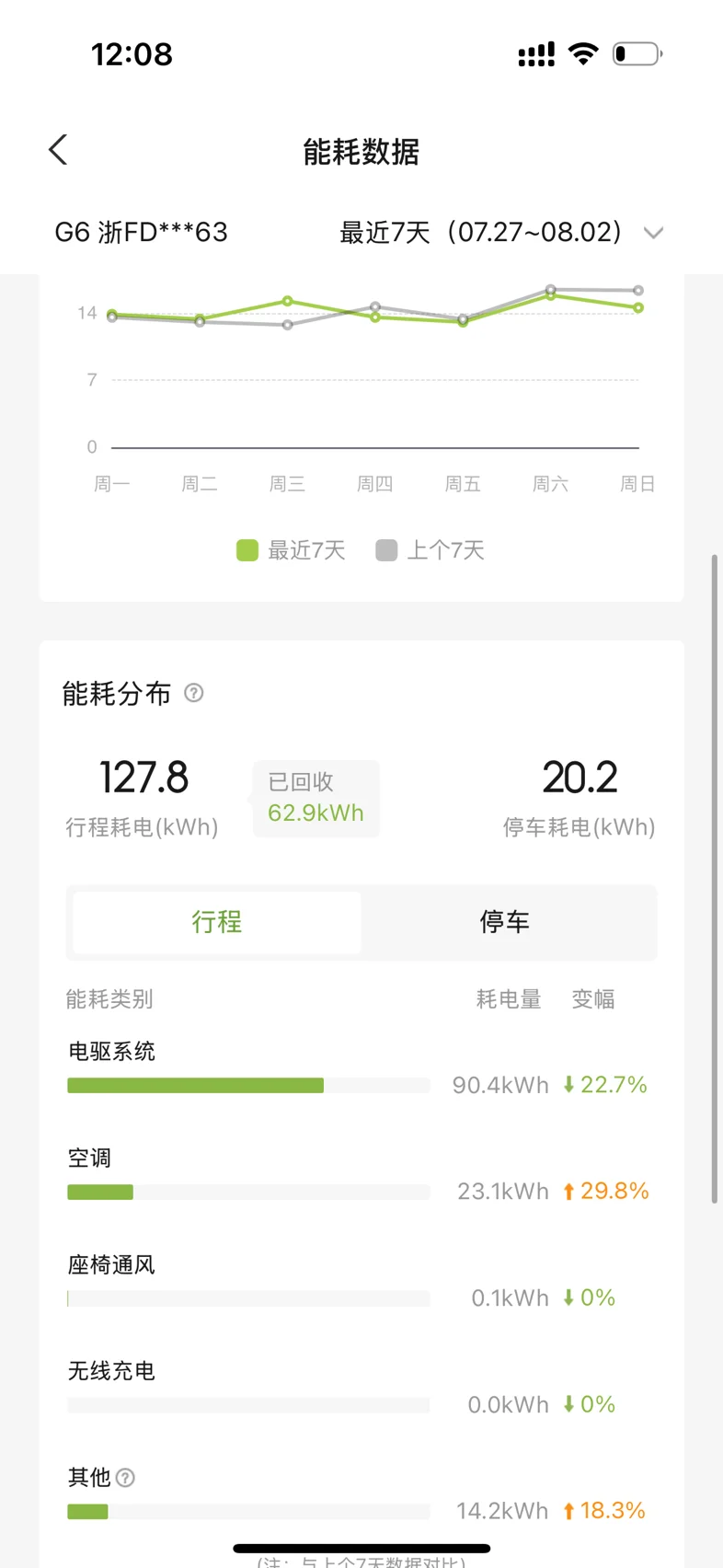Open the help icon beside 能耗分布
723x1568 pixels.
pos(194,693)
